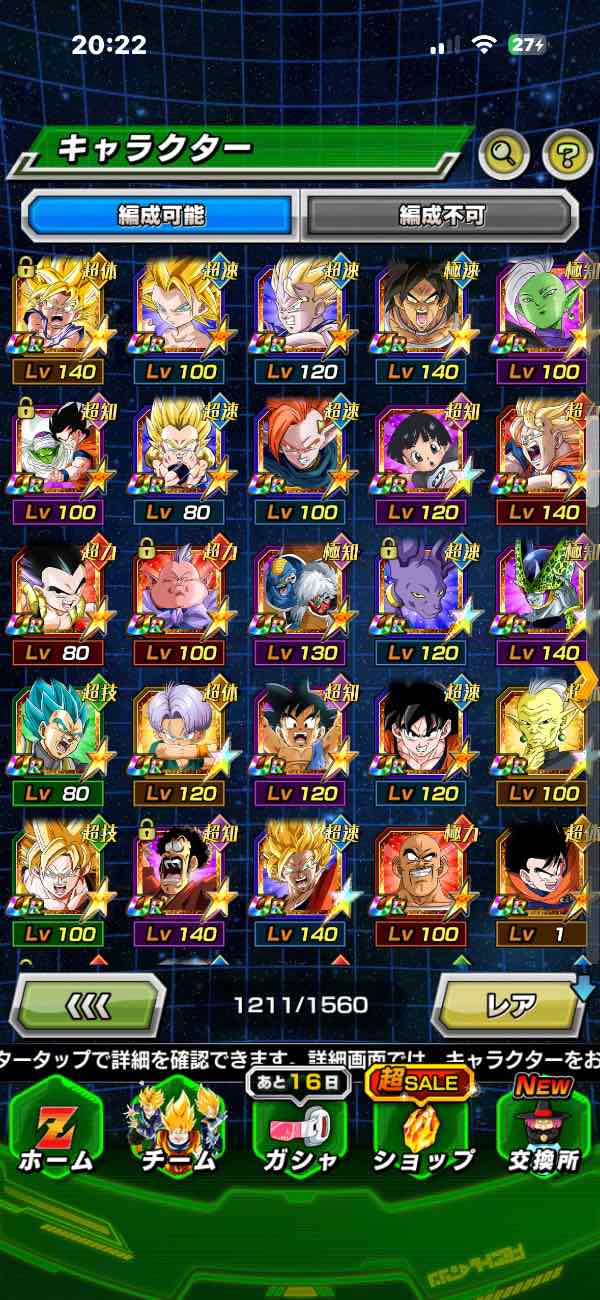Open the character search magnifier
600x1300 pixels.
pos(504,153)
